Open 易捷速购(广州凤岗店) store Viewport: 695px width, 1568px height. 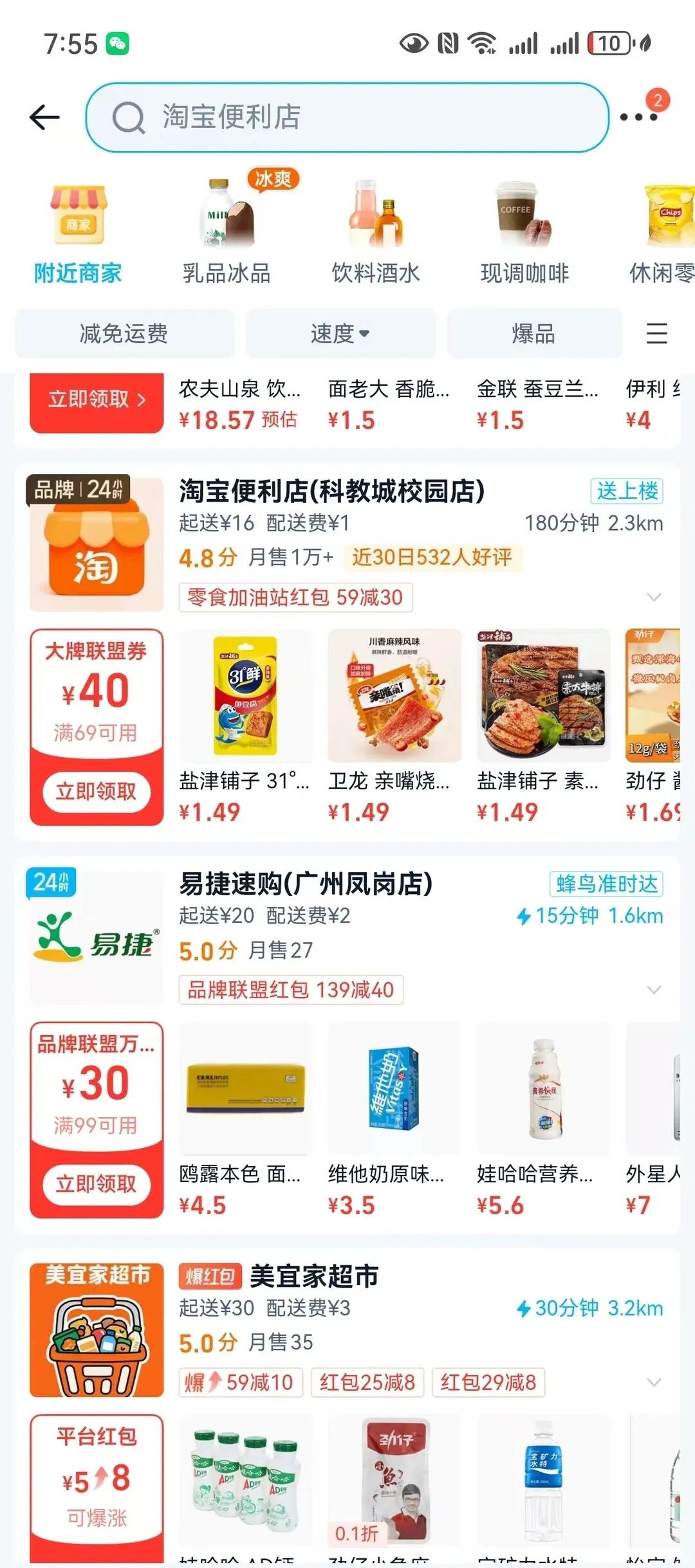click(x=306, y=884)
